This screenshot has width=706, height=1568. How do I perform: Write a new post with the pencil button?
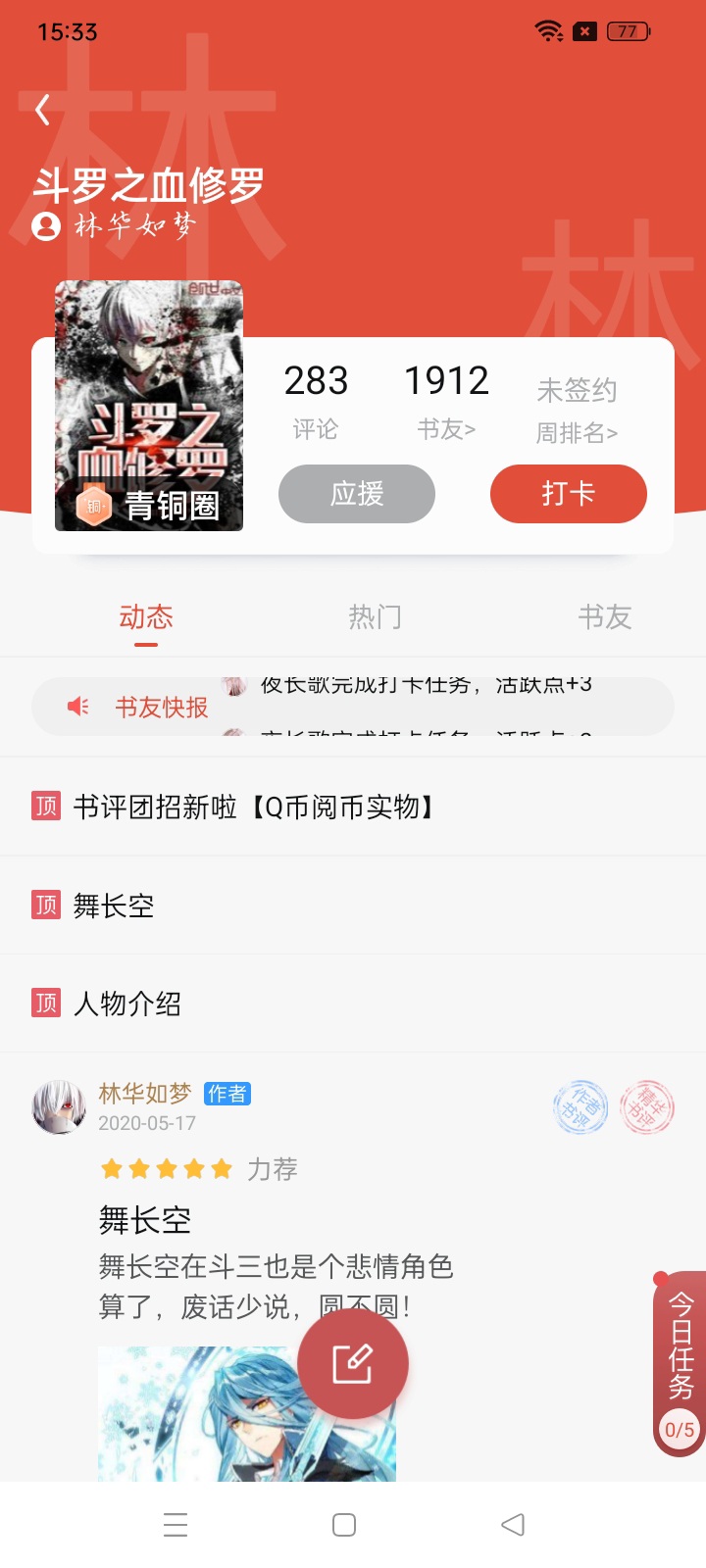(353, 1363)
